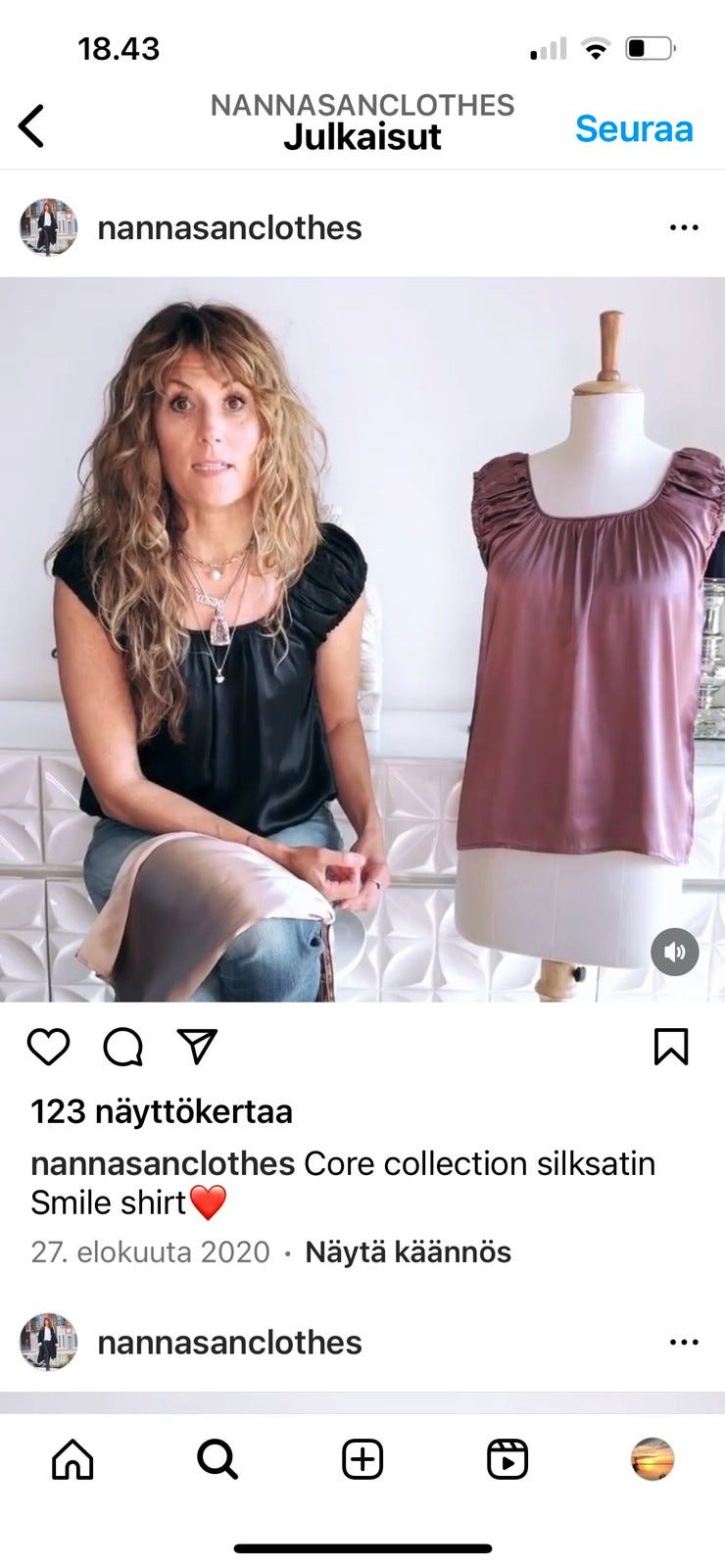The image size is (725, 1568).
Task: Like the post with the heart icon
Action: 49,1045
